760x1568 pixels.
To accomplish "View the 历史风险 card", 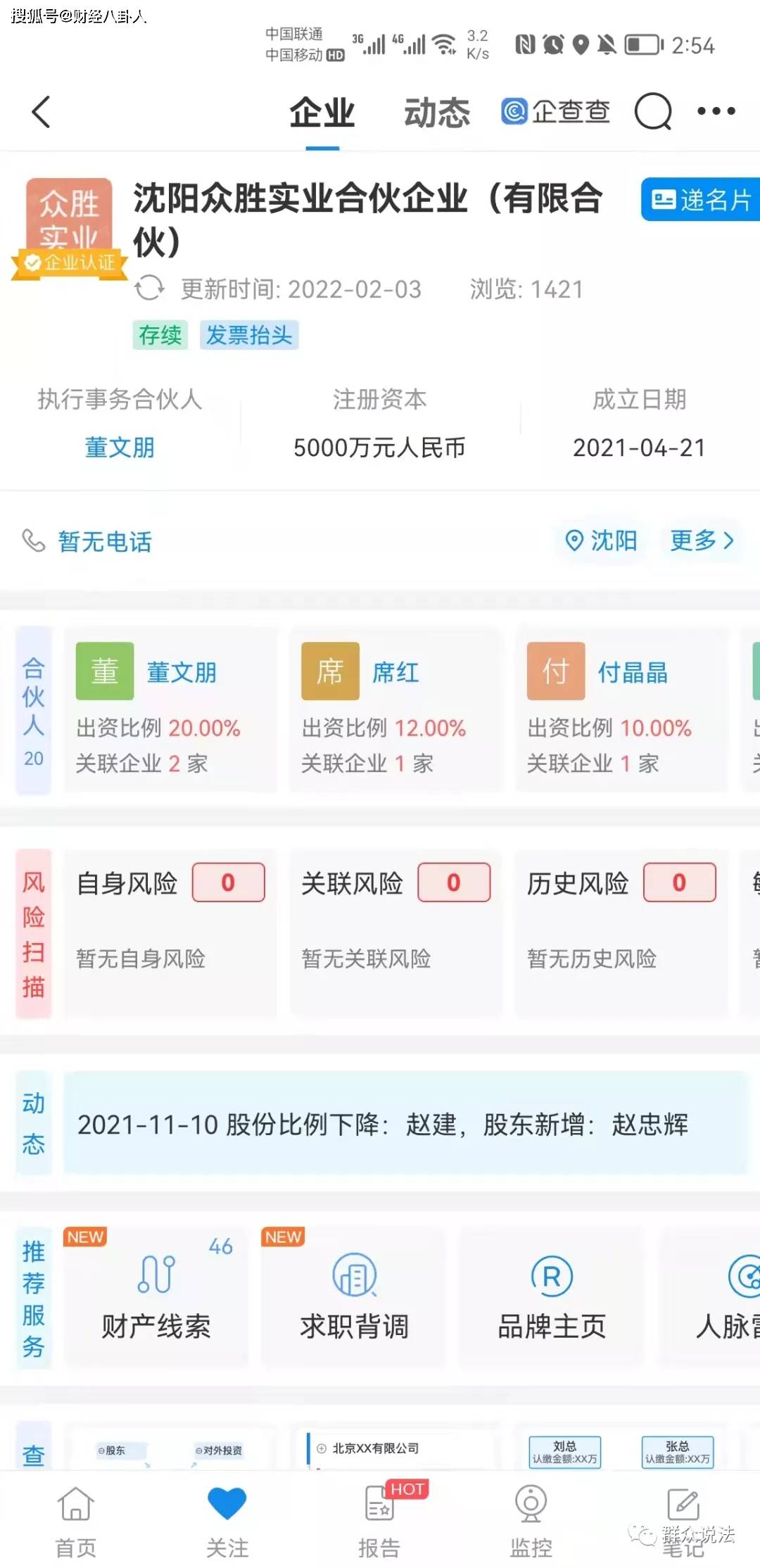I will [621, 933].
